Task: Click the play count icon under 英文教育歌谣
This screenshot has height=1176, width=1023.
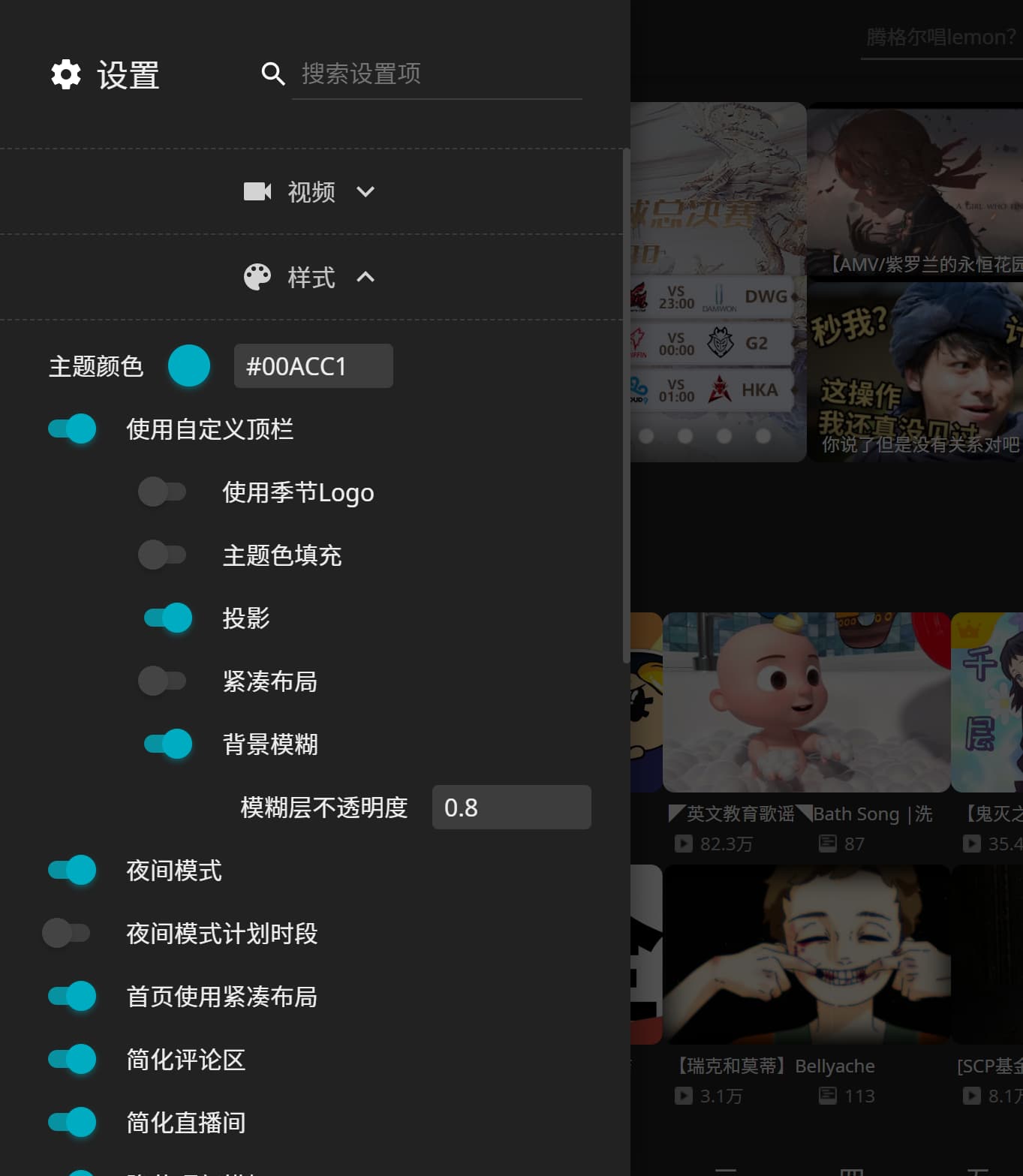Action: 683,844
